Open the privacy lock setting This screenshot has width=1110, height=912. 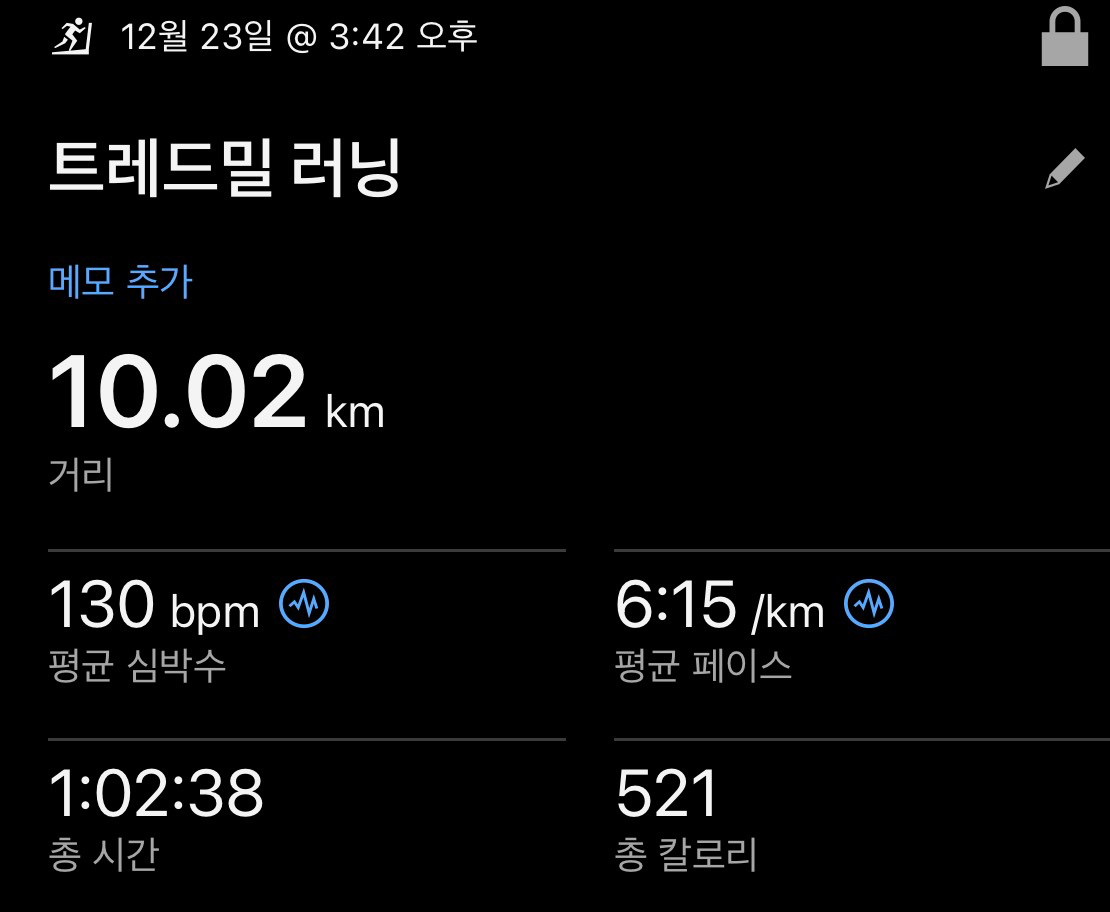click(1064, 38)
